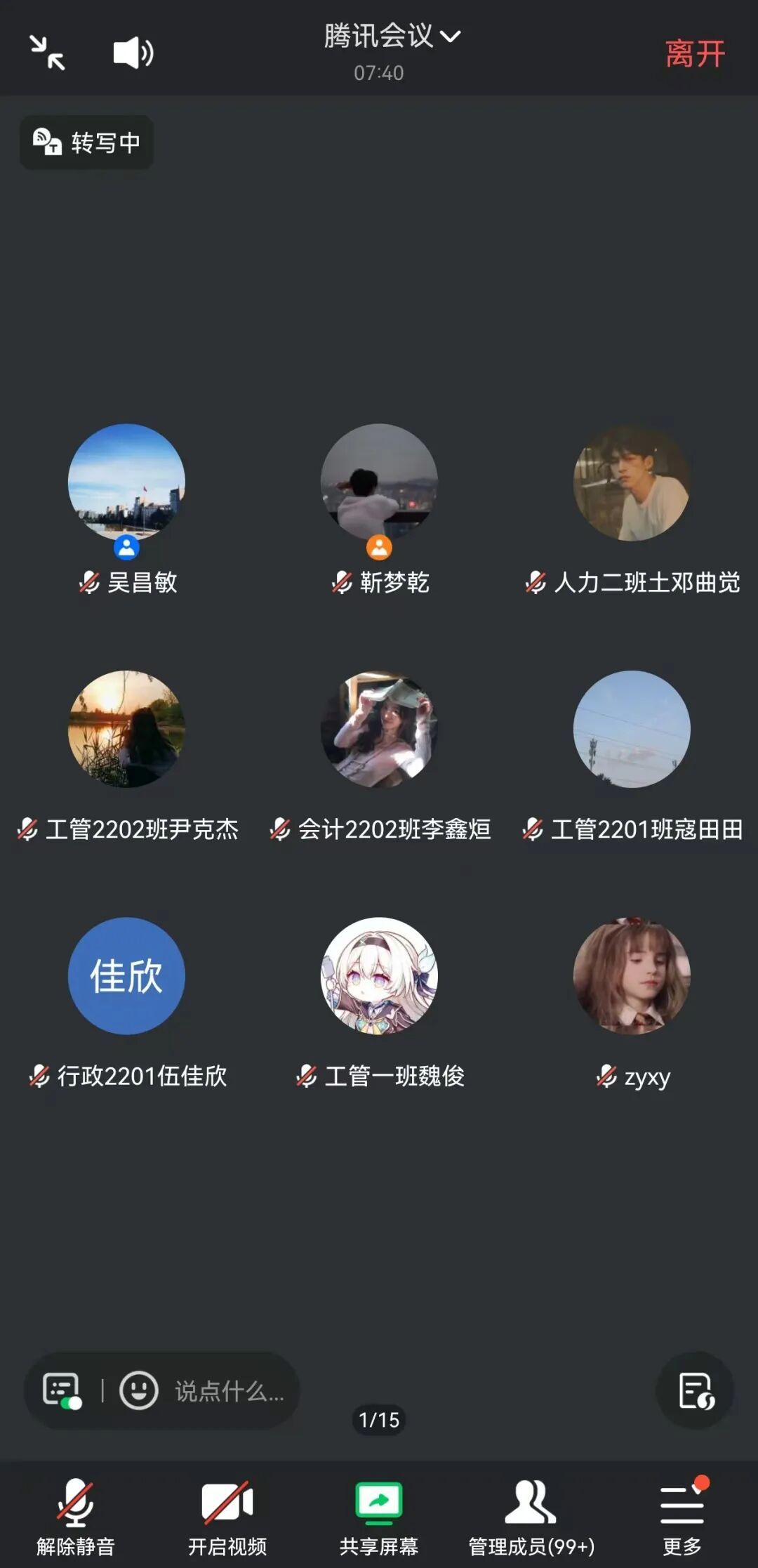758x1568 pixels.
Task: Start 共享屏幕 screen sharing
Action: (379, 1515)
